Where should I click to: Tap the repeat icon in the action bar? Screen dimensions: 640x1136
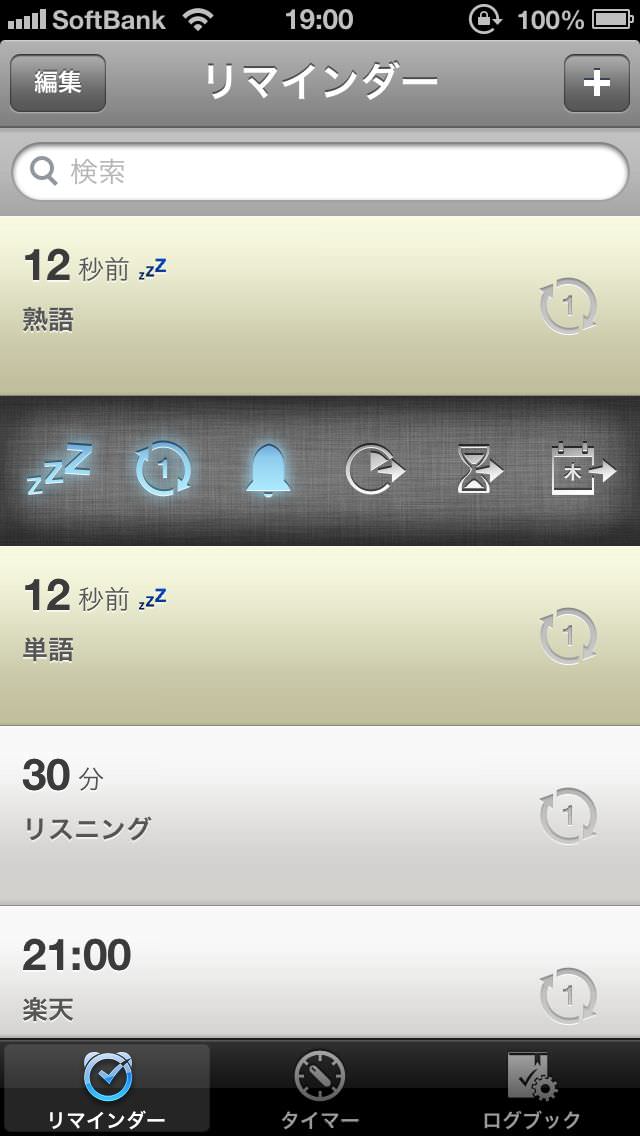(163, 469)
